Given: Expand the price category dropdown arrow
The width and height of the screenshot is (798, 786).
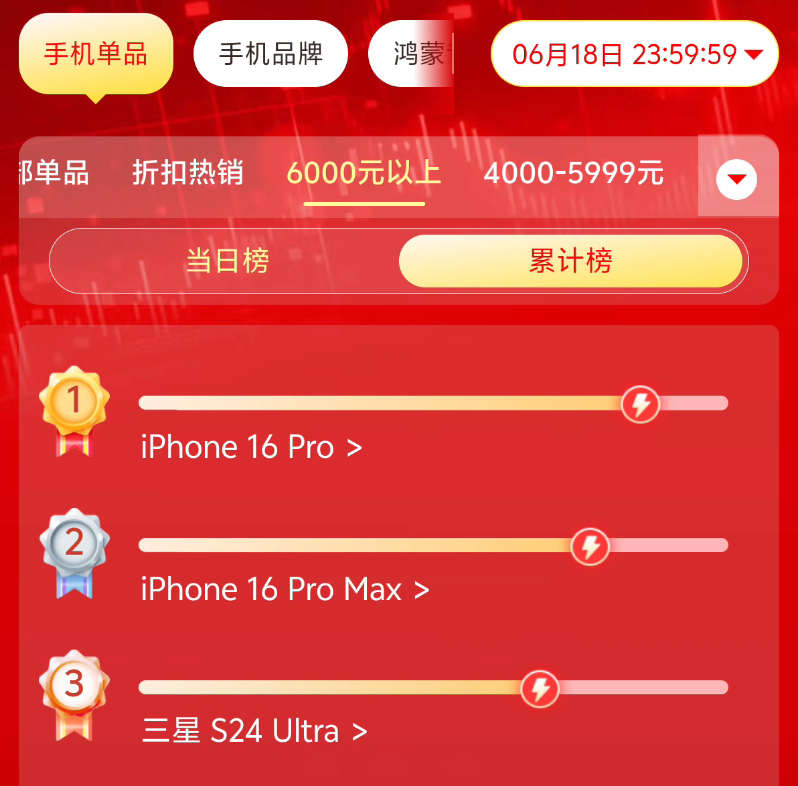Looking at the screenshot, I should tap(737, 179).
